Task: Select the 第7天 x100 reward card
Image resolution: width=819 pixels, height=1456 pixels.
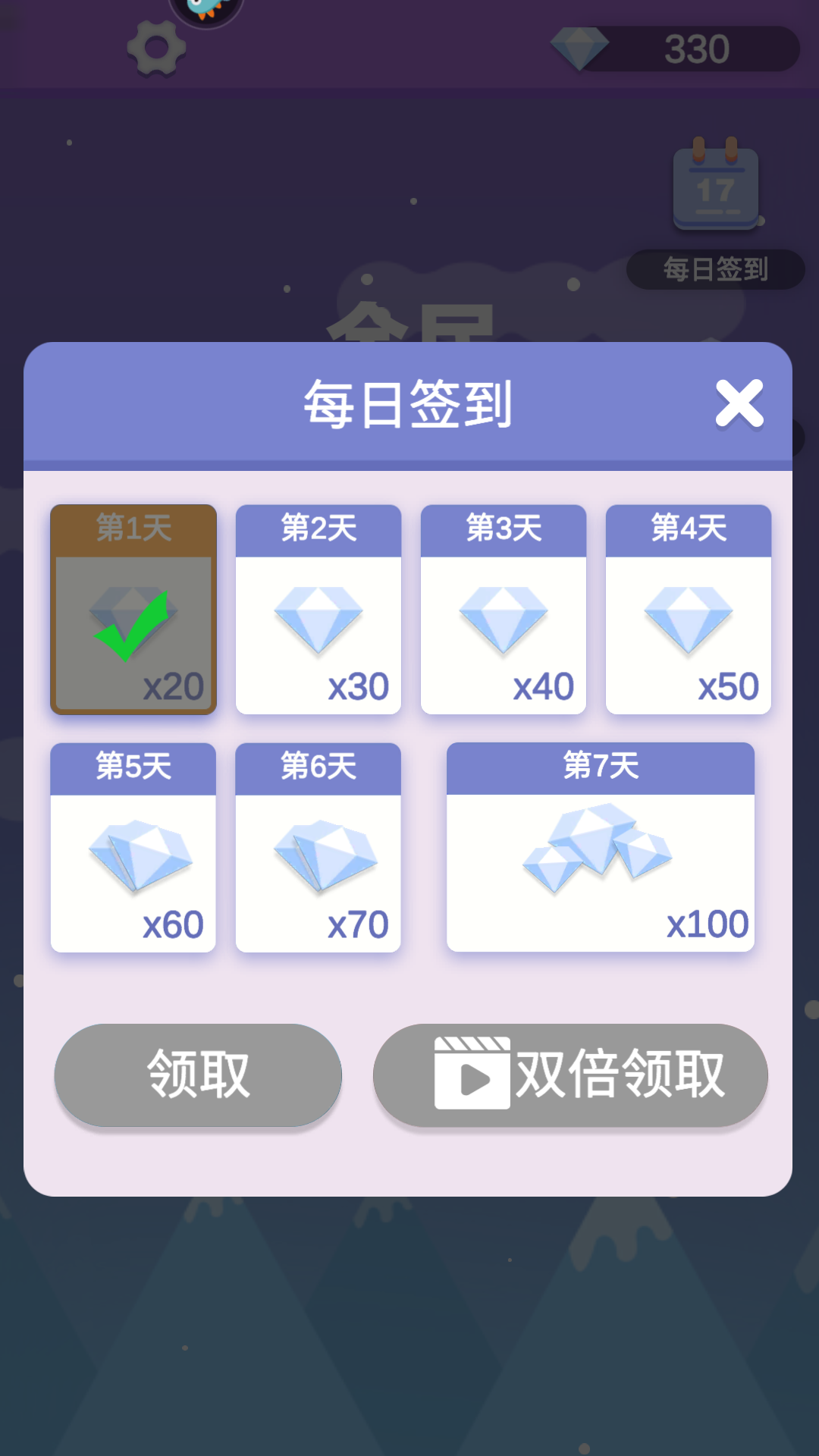Action: pyautogui.click(x=601, y=848)
